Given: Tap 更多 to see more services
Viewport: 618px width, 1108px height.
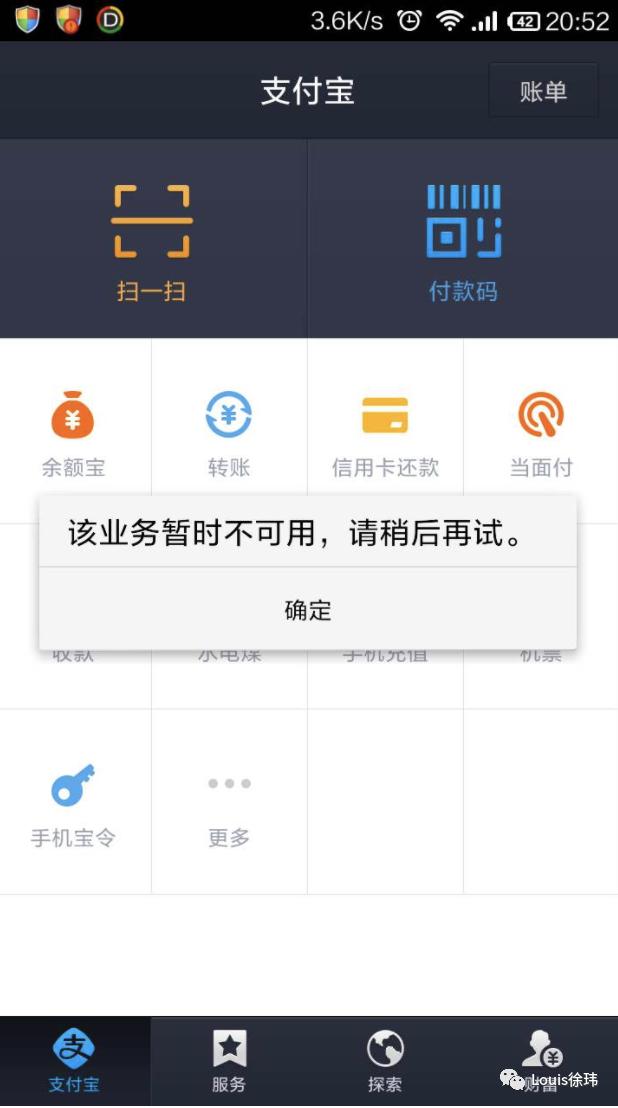Looking at the screenshot, I should 229,803.
